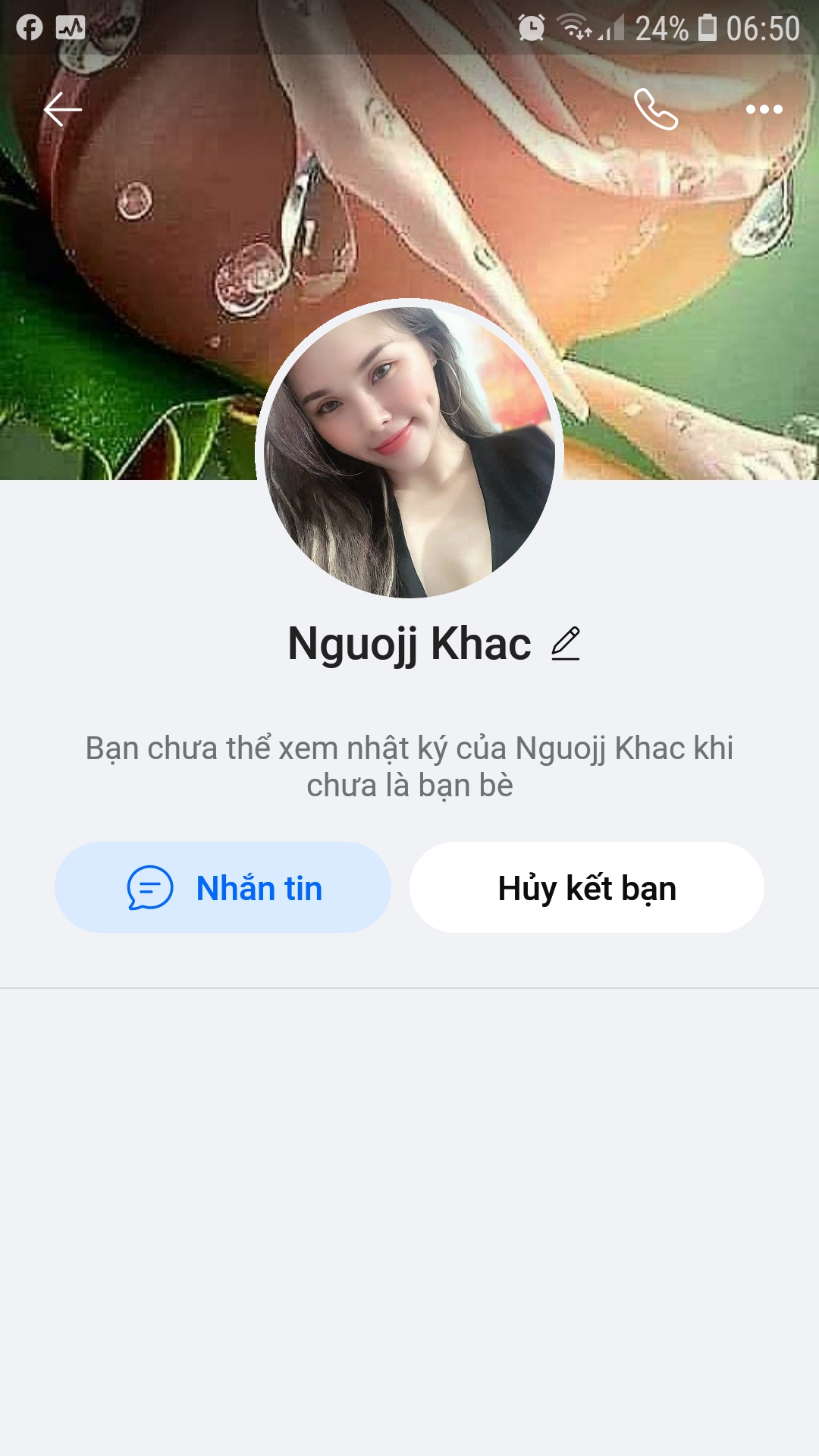Tap the name Nguojj Khac
The height and width of the screenshot is (1456, 819).
tap(409, 644)
